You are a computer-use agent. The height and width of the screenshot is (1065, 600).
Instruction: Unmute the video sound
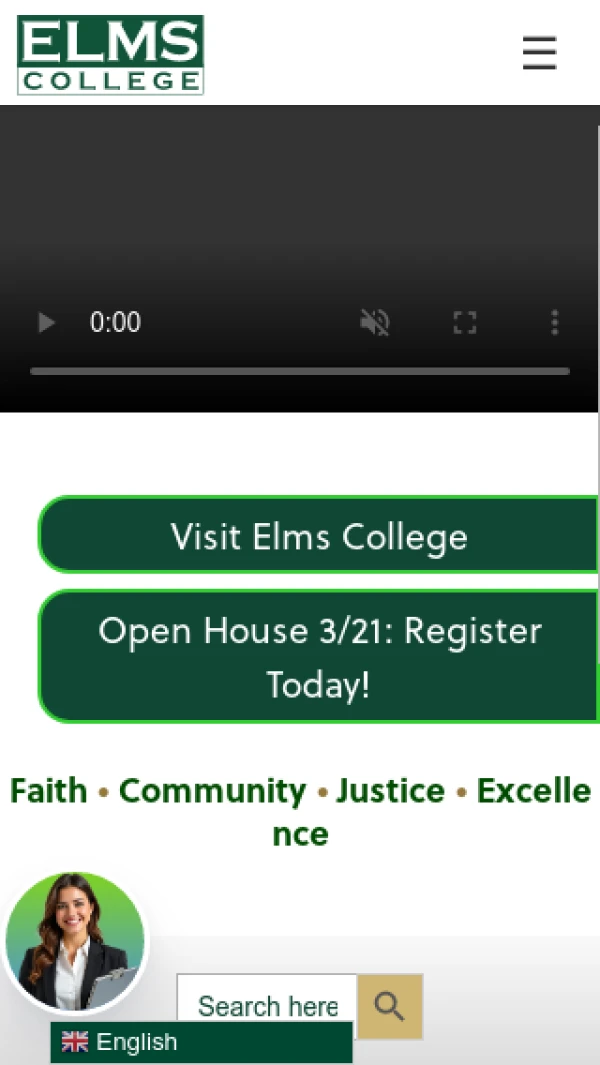[x=375, y=322]
